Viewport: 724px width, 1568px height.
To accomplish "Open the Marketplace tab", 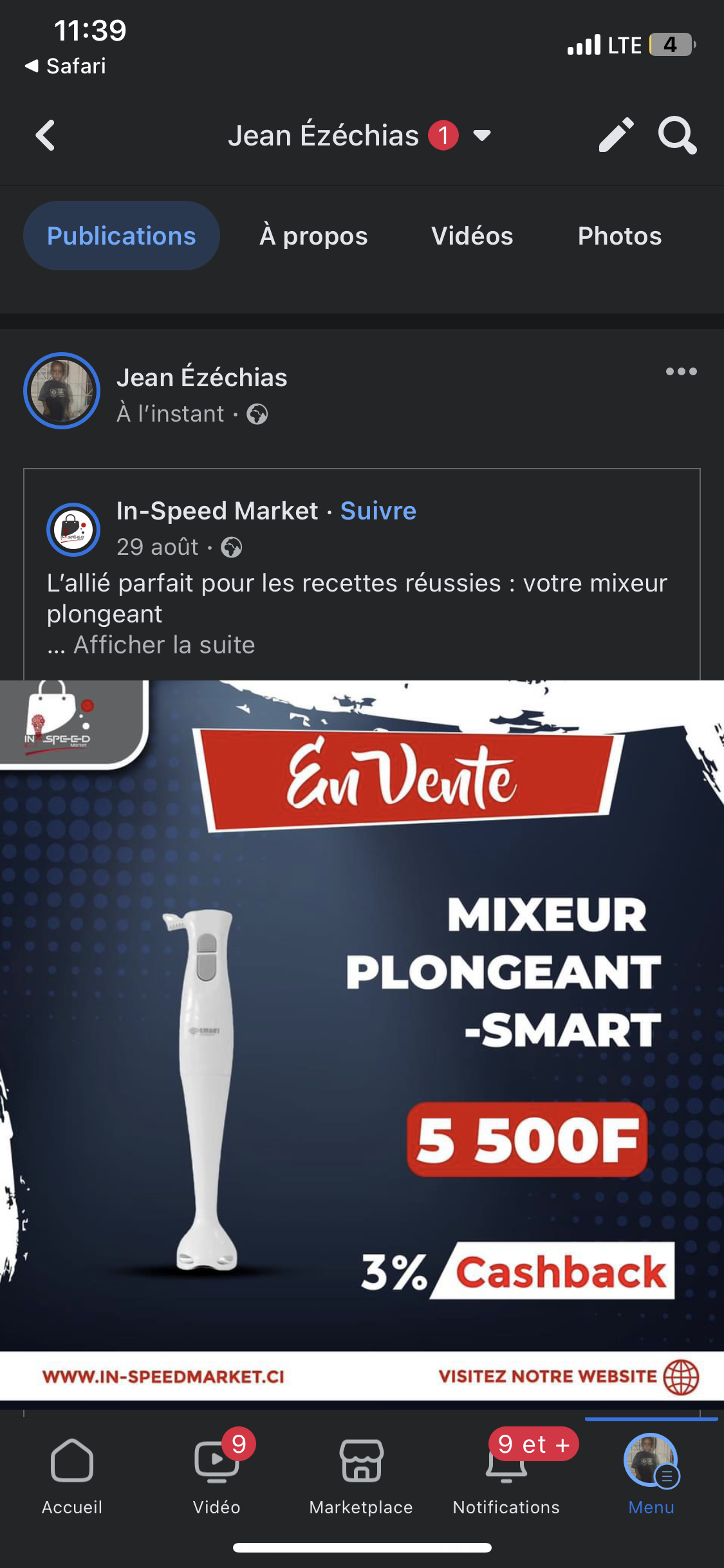I will [x=361, y=1474].
